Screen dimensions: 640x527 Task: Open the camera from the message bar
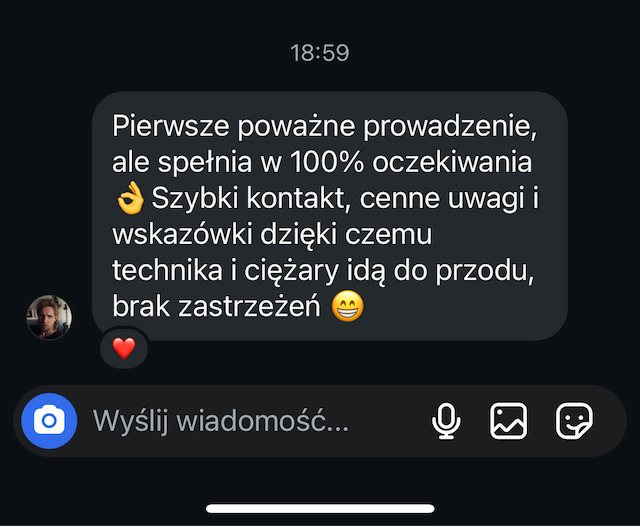pyautogui.click(x=48, y=421)
